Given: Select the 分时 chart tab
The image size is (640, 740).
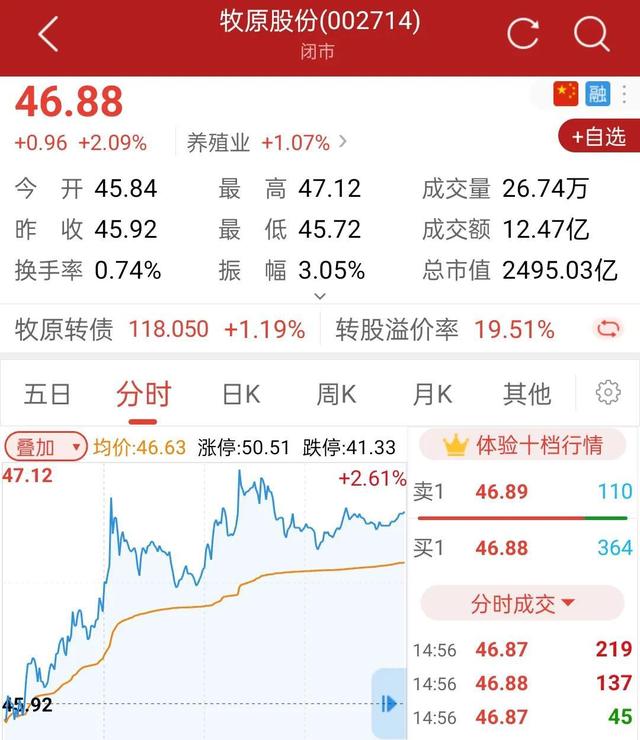Looking at the screenshot, I should tap(143, 394).
